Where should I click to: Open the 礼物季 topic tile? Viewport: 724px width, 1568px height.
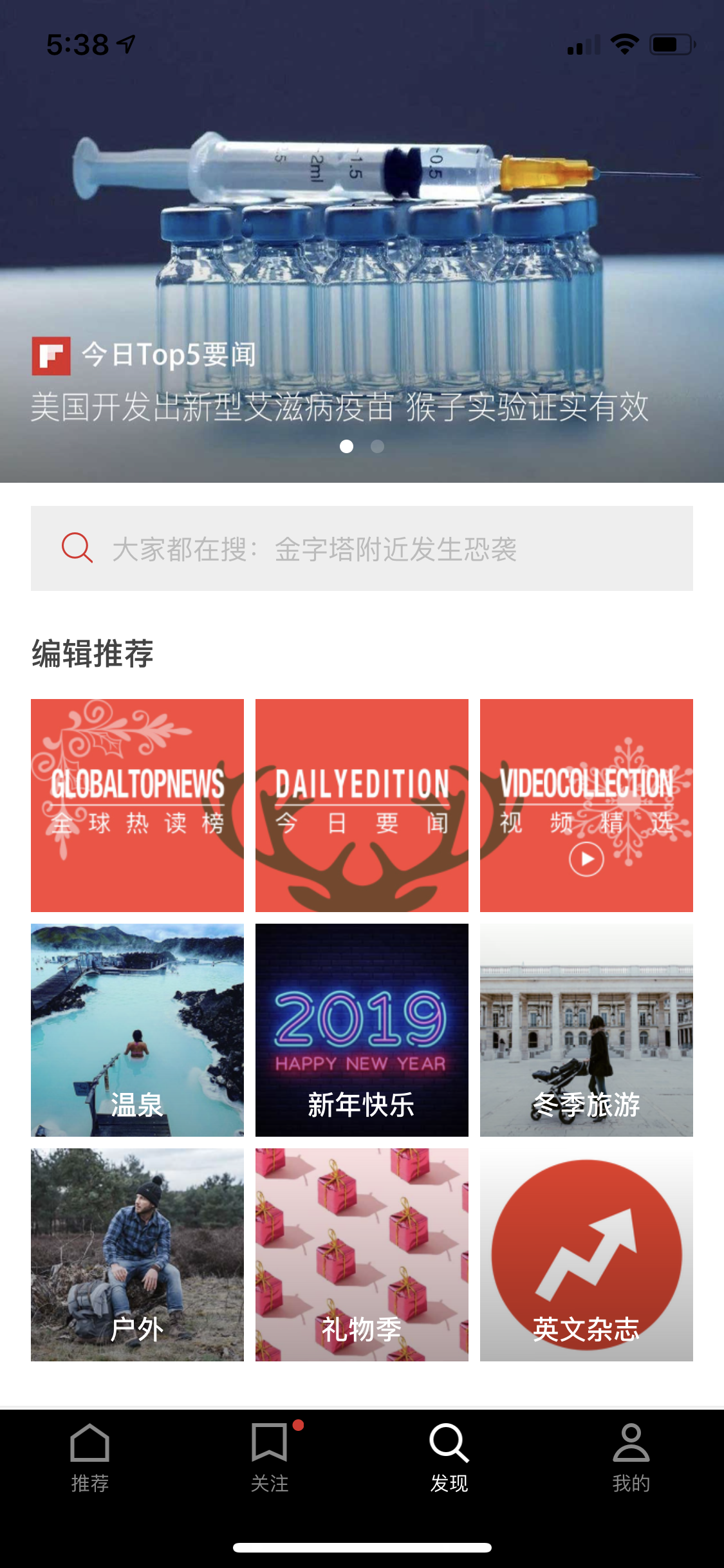tap(362, 1255)
